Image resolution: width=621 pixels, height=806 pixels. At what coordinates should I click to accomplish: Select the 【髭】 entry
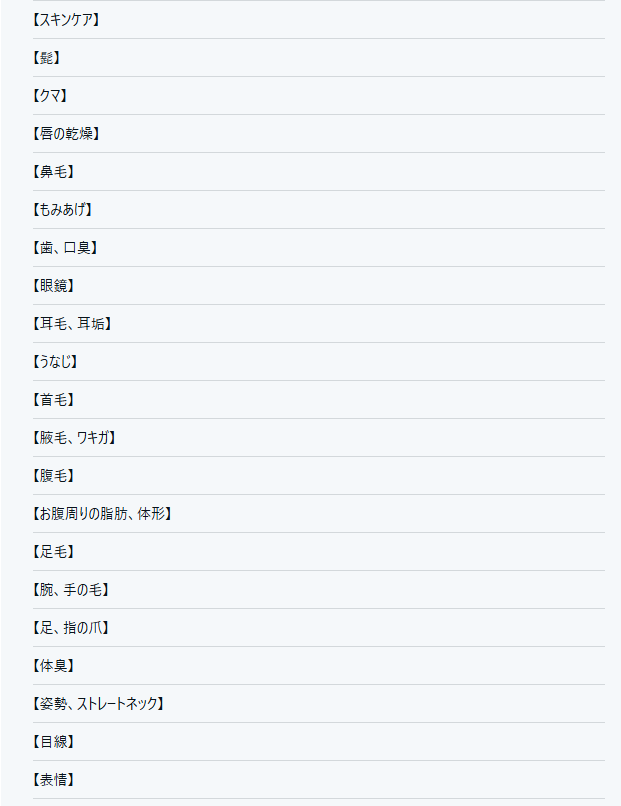point(46,58)
